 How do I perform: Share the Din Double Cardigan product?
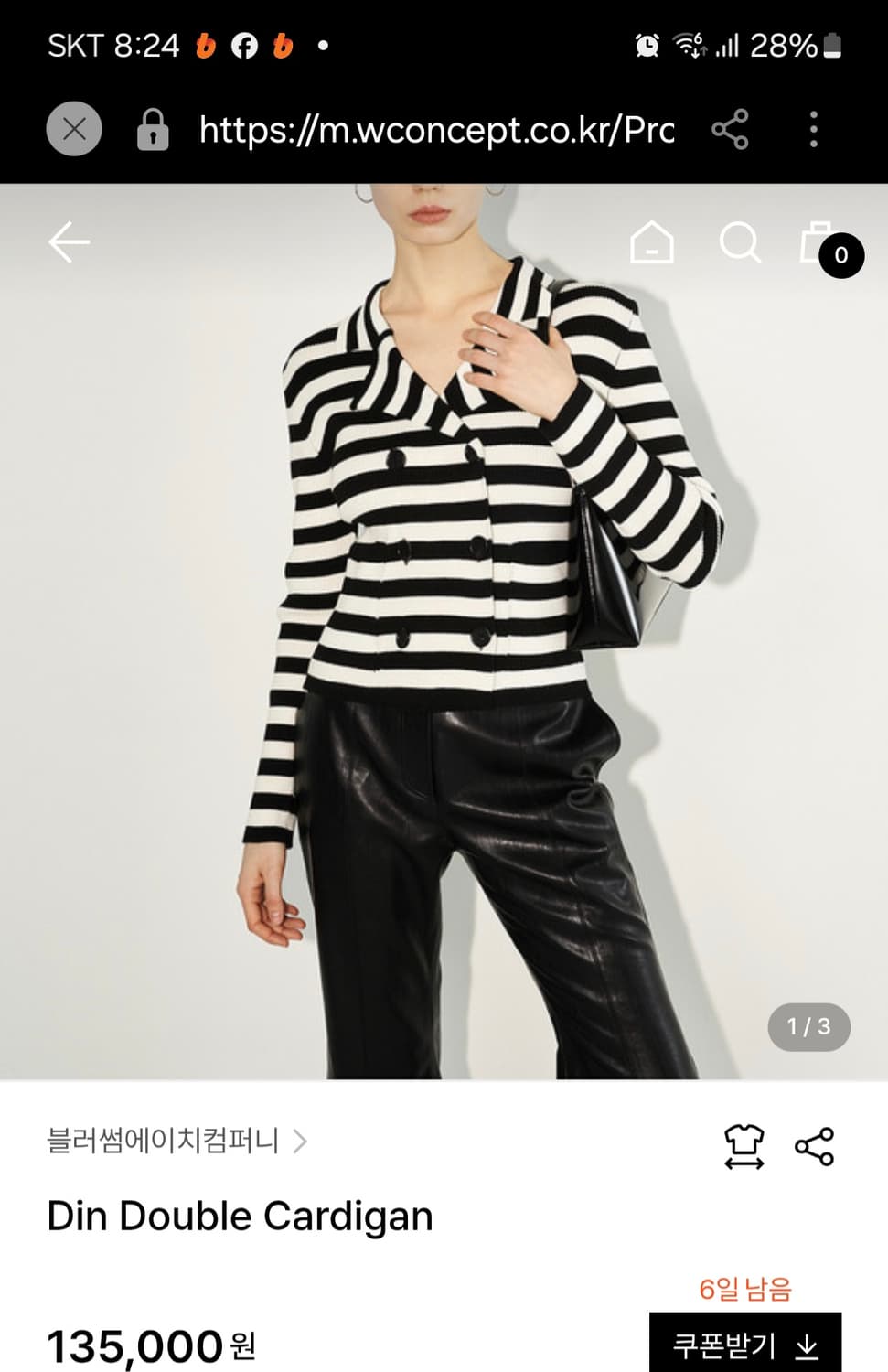(x=814, y=1146)
